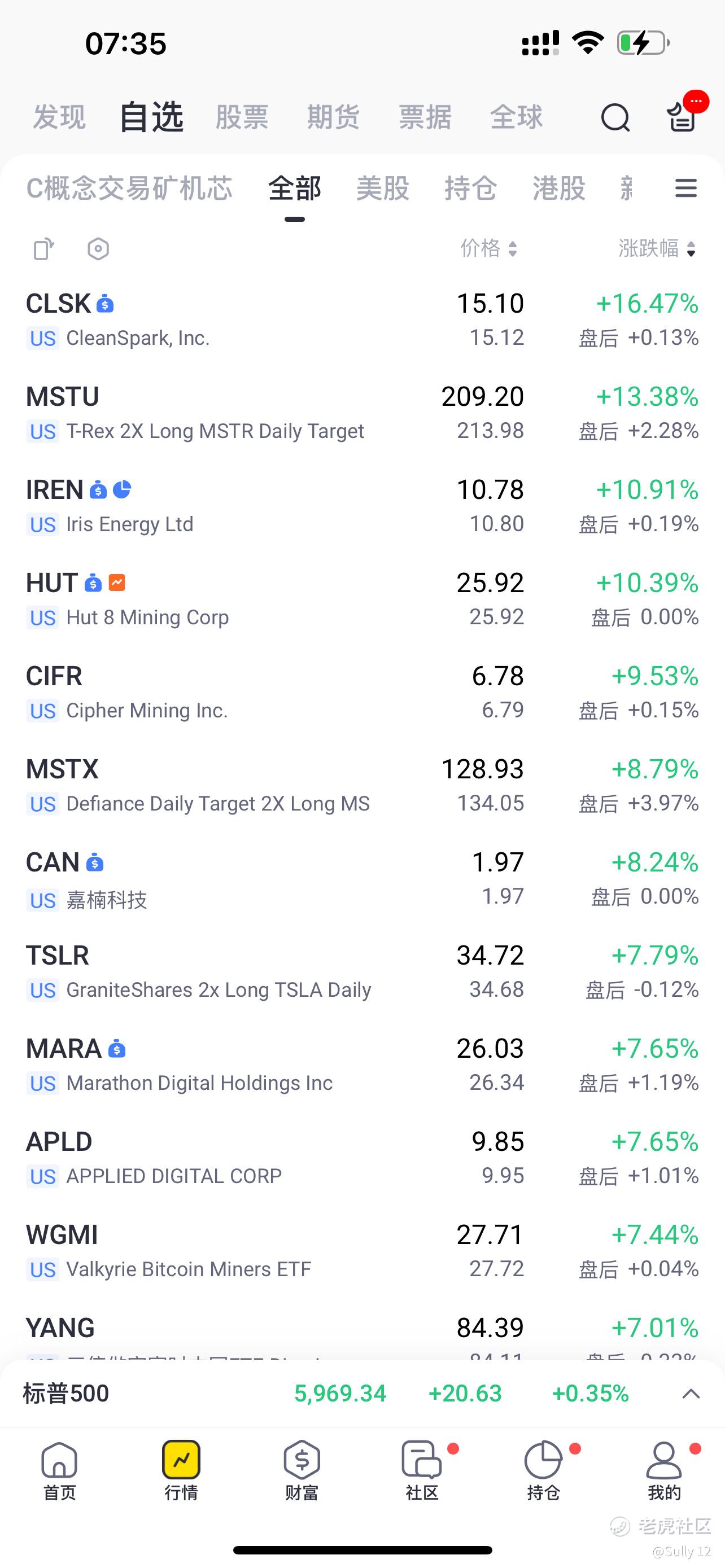
Task: Open the search magnifier icon
Action: click(615, 117)
